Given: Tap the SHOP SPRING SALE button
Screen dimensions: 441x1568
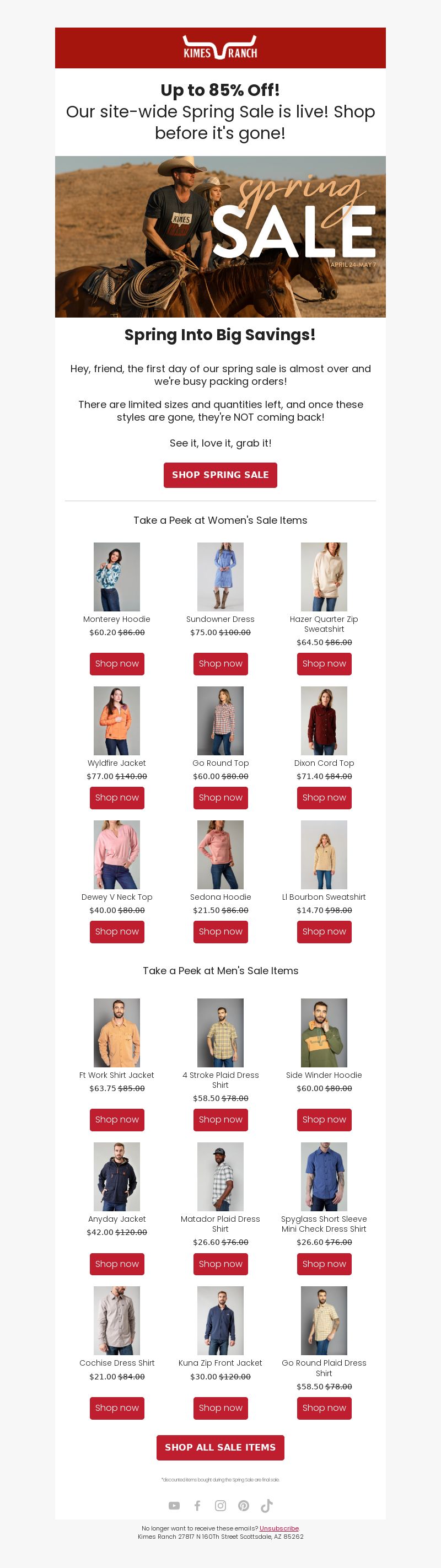Looking at the screenshot, I should 220,475.
